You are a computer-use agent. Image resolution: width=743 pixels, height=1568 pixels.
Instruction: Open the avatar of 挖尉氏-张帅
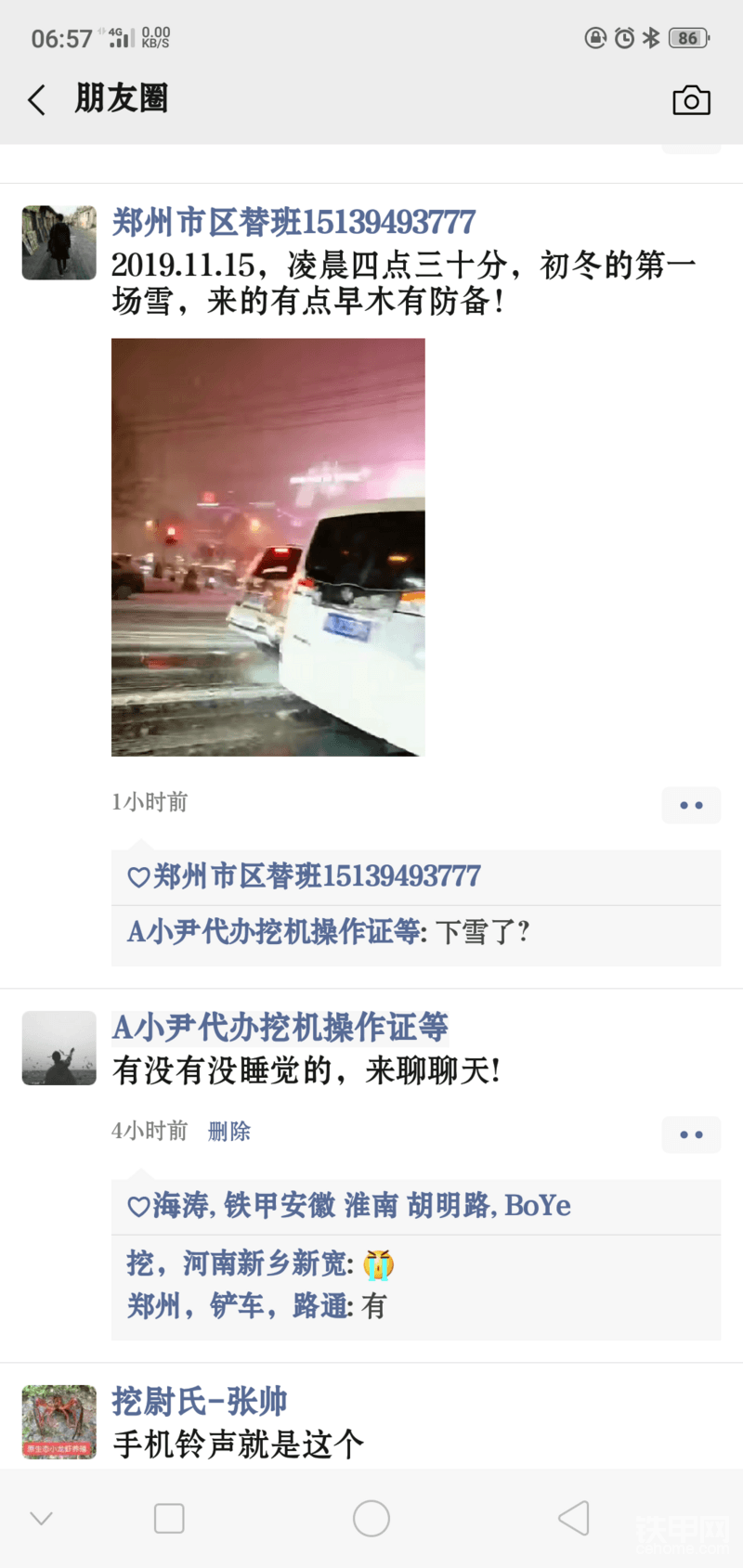[x=59, y=1422]
